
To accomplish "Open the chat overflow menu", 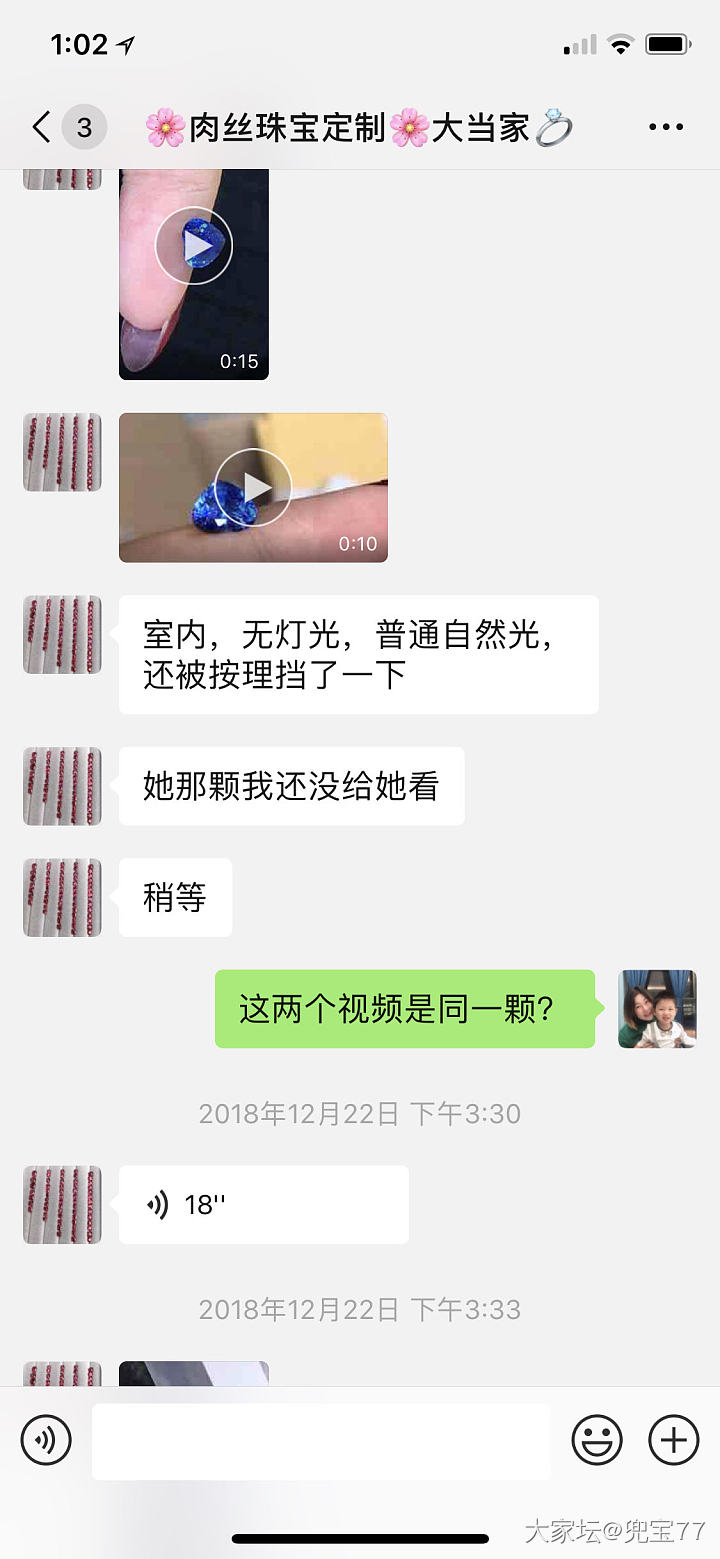I will click(665, 127).
